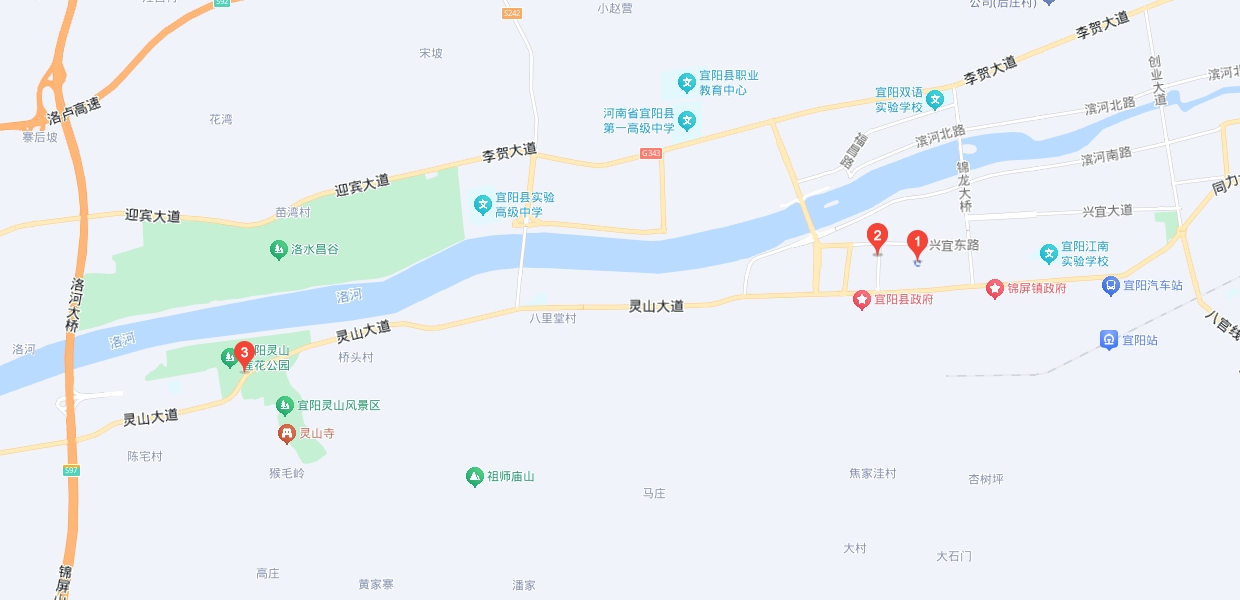The width and height of the screenshot is (1240, 600).
Task: Tap the 祖师庙山 mountain icon
Action: 475,477
